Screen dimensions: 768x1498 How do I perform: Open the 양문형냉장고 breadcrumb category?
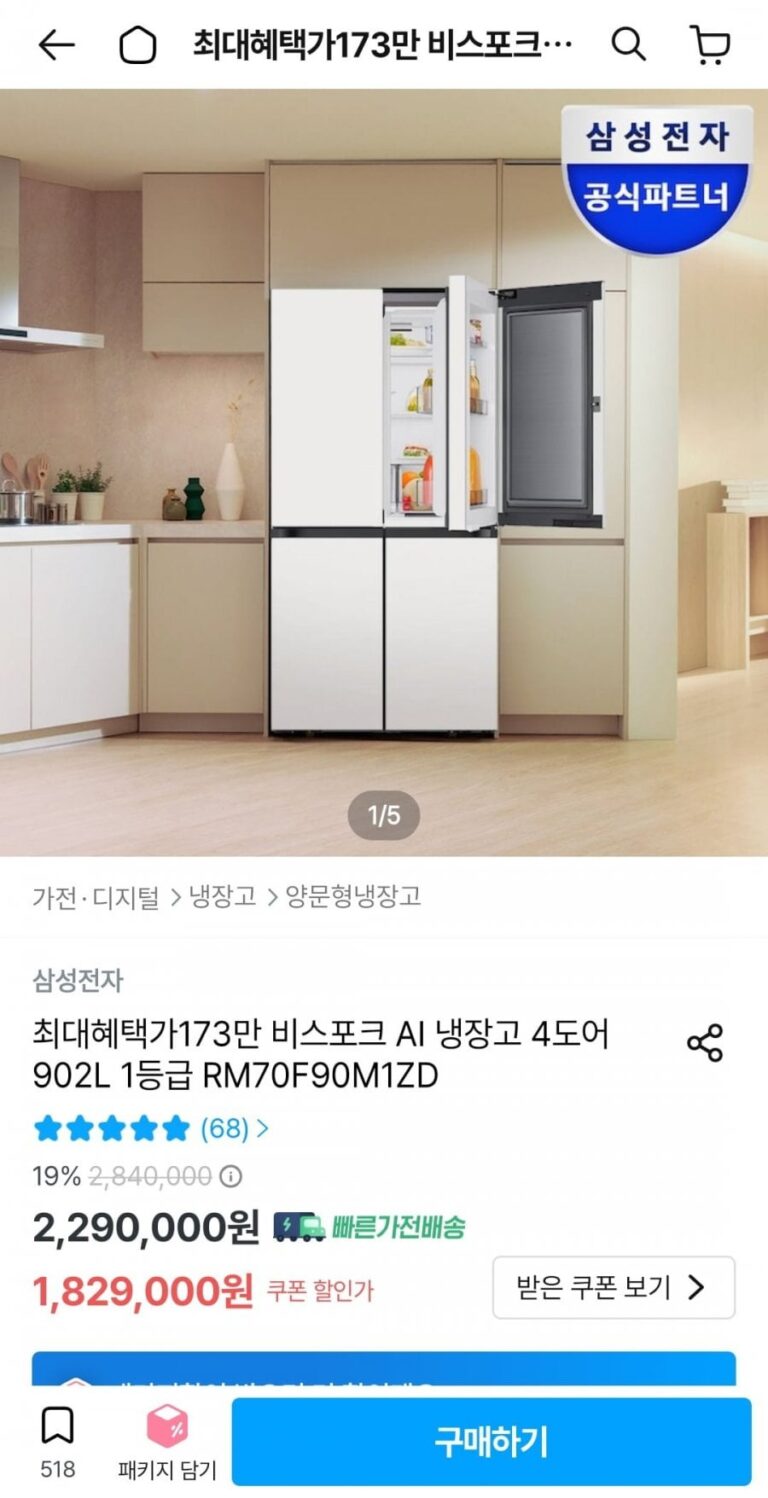[353, 896]
